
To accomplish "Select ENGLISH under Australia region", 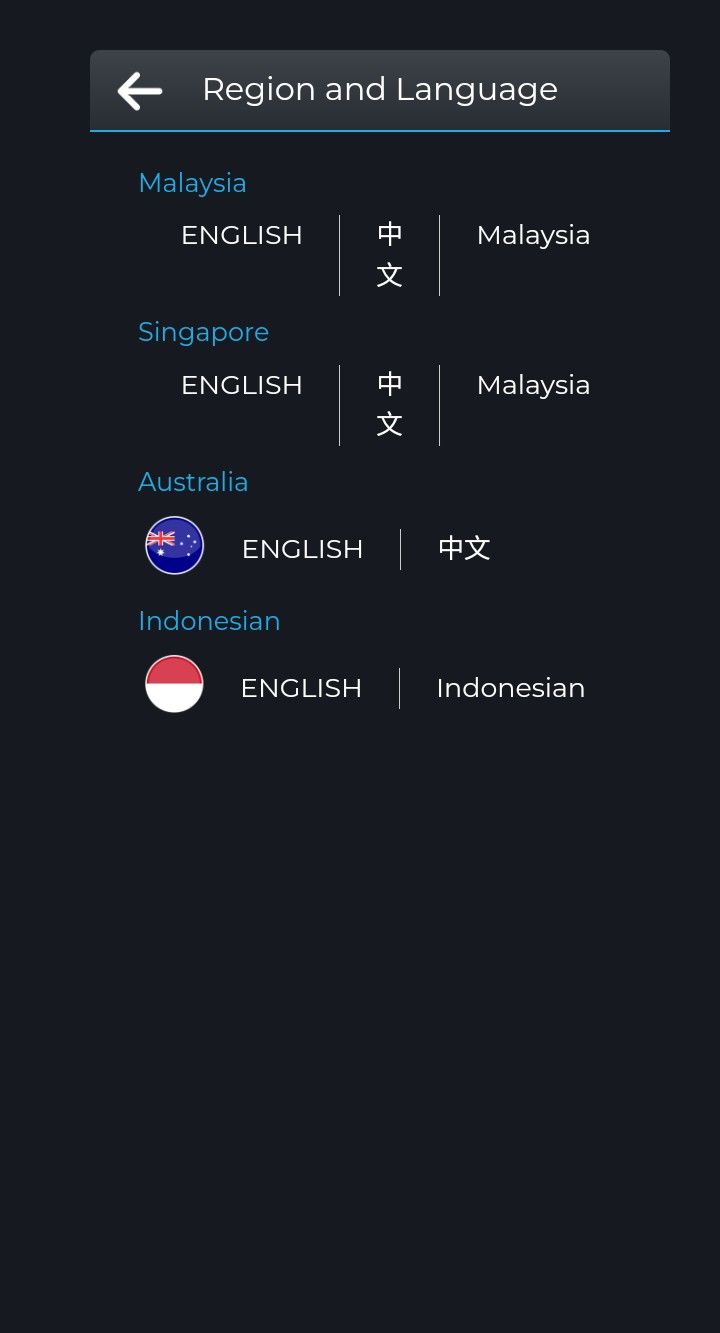I will click(302, 549).
